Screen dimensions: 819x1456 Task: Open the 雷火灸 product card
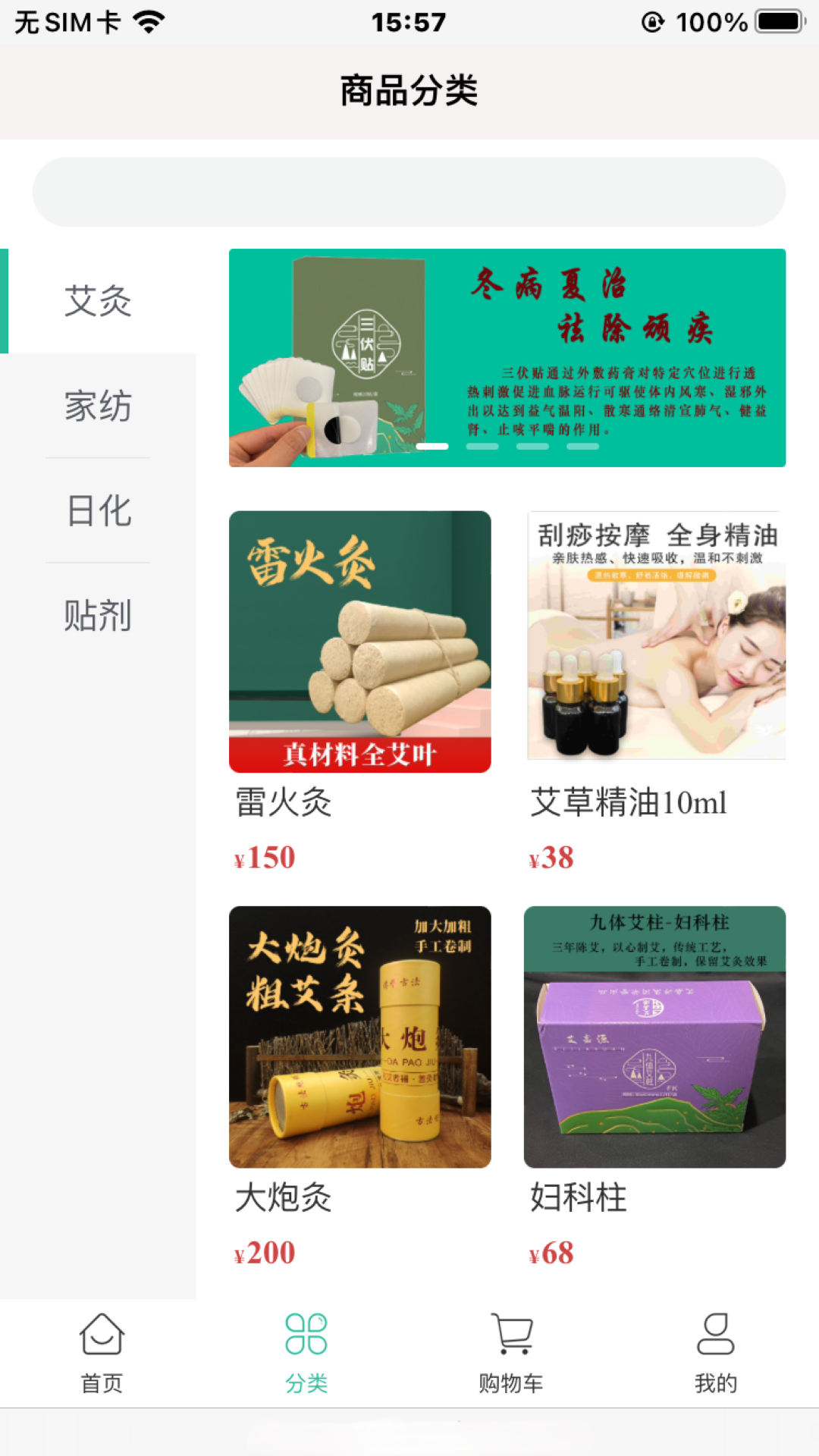[359, 642]
